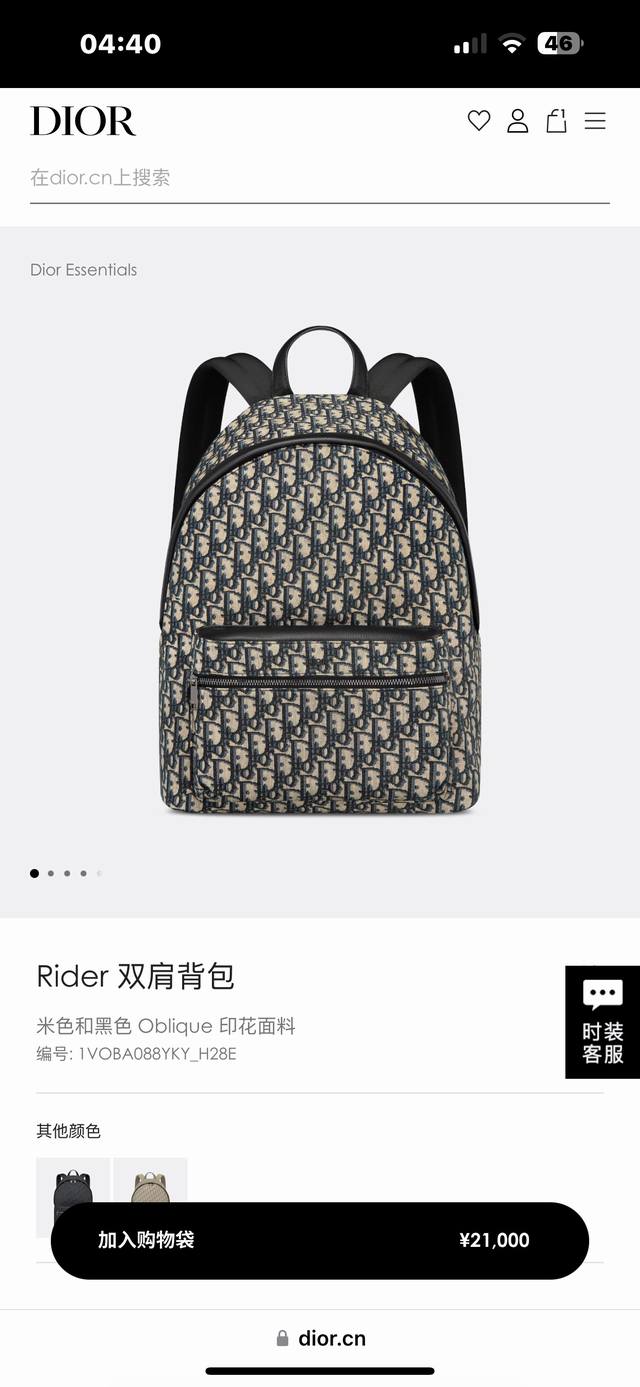Select the beige backpack color option

point(150,1180)
